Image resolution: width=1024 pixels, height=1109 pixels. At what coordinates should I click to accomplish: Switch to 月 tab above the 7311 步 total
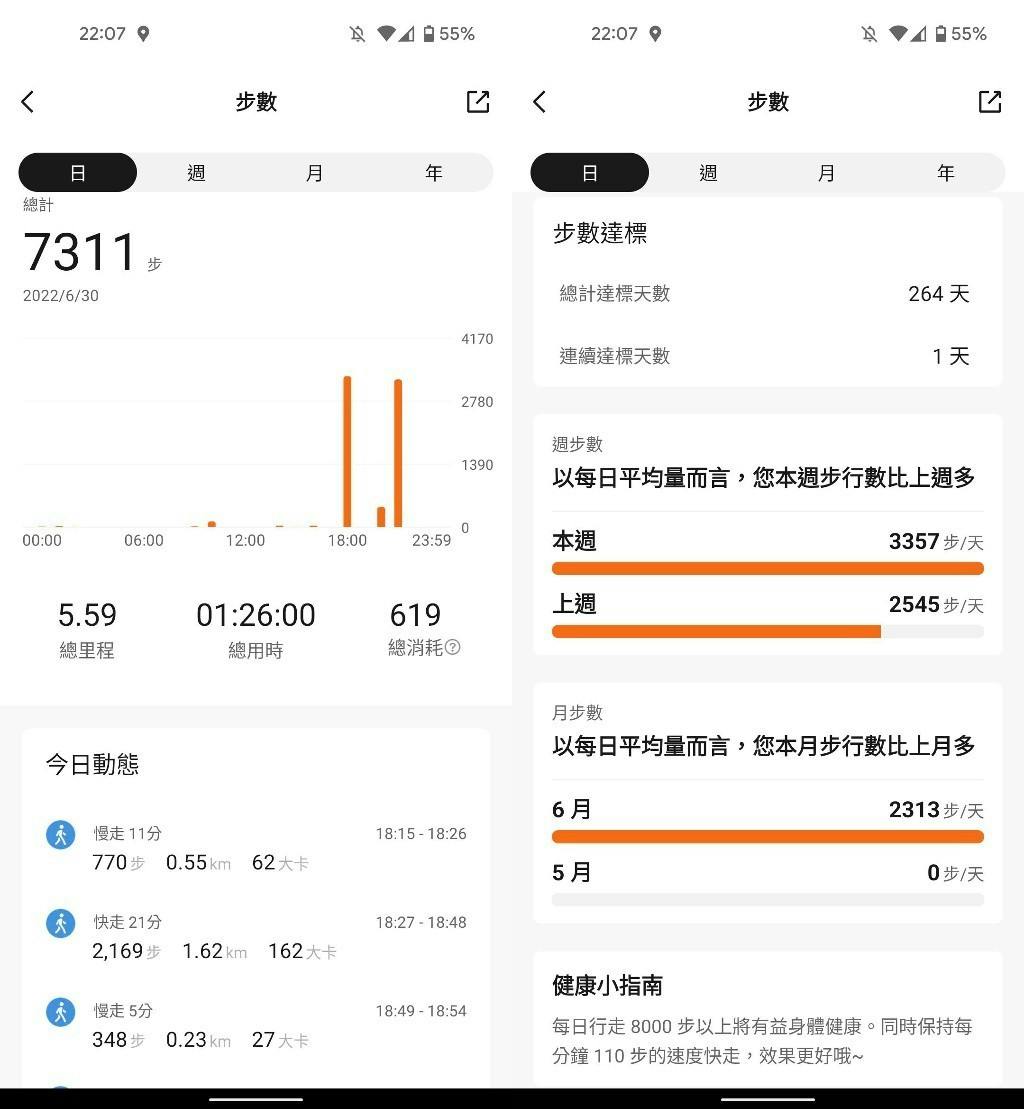[314, 173]
